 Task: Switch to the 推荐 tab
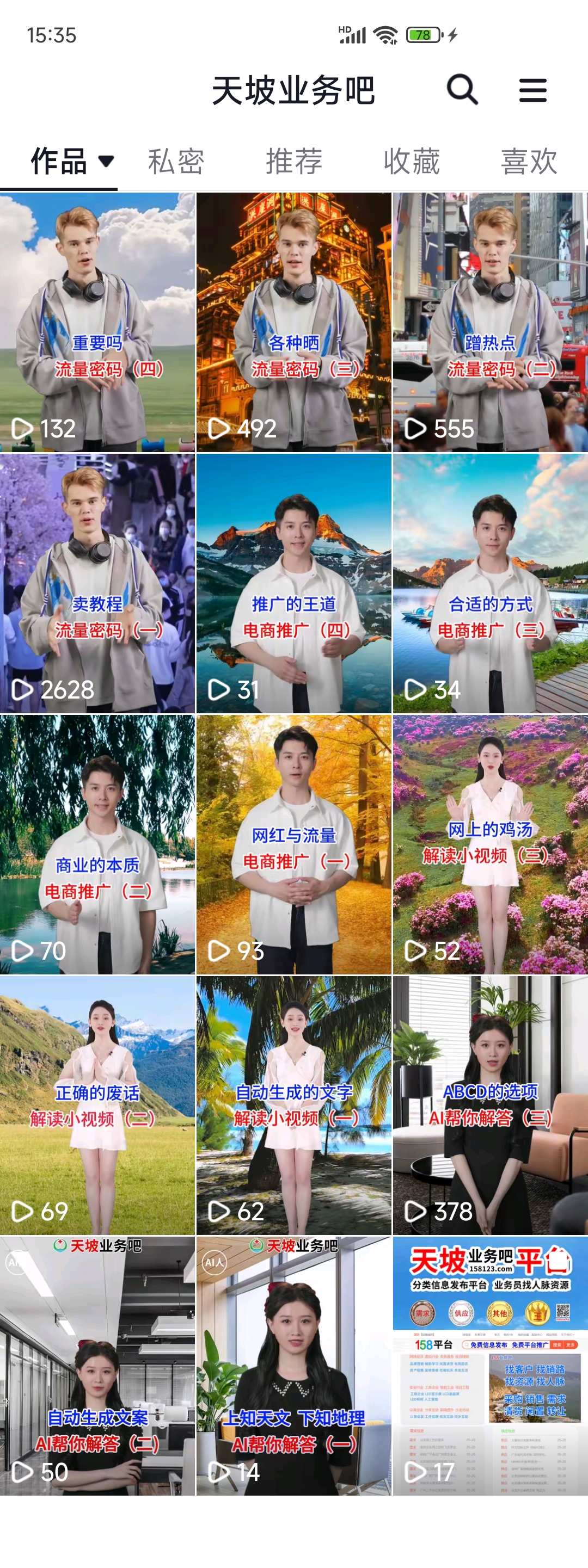(293, 161)
